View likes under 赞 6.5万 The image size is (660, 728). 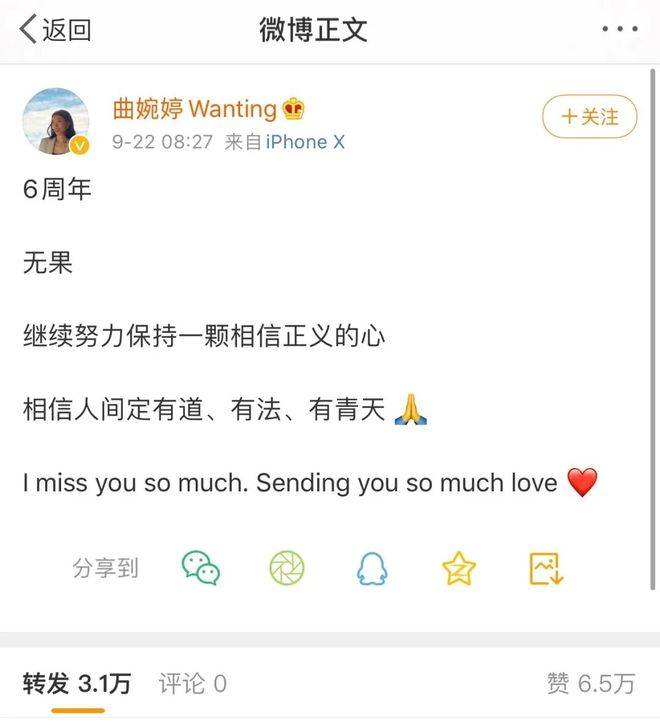click(590, 684)
